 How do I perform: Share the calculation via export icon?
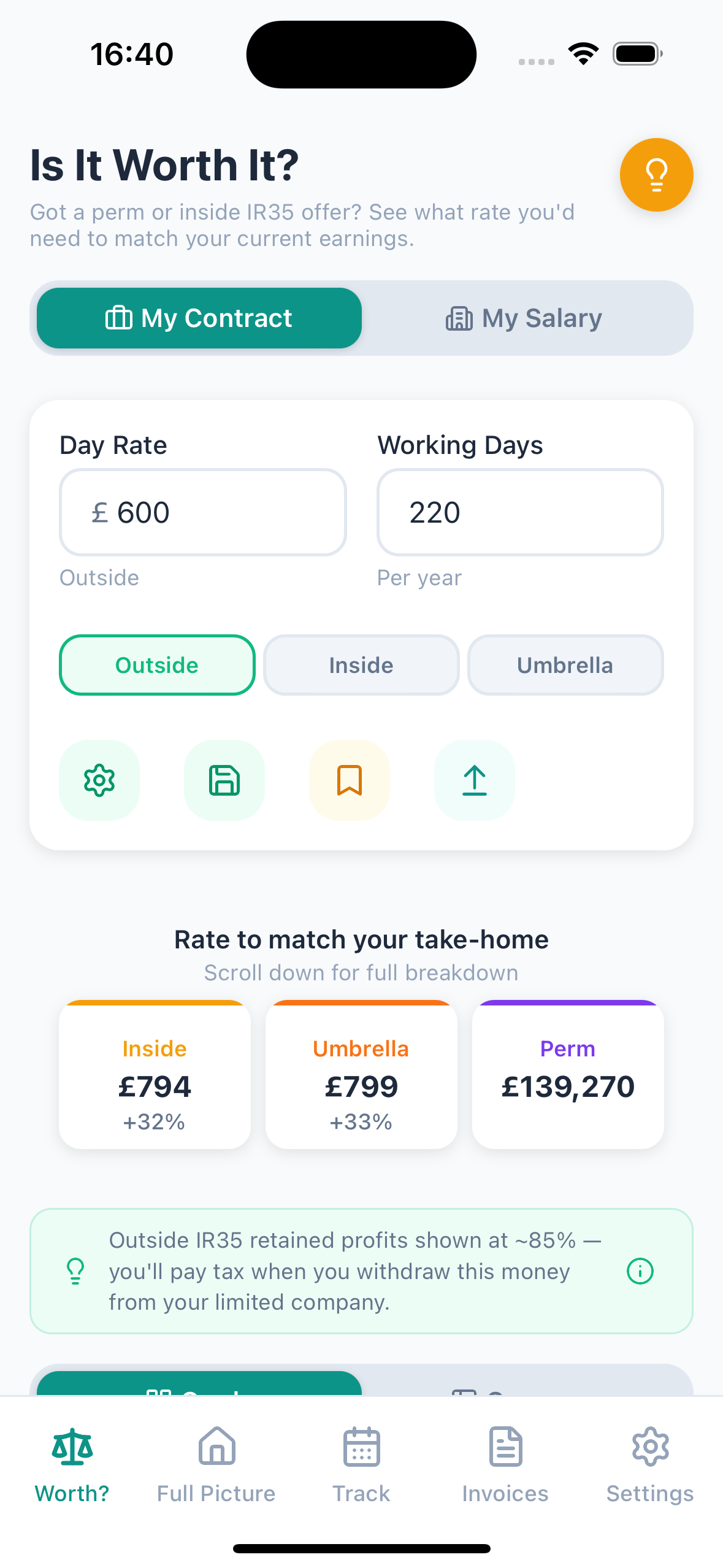pyautogui.click(x=474, y=780)
